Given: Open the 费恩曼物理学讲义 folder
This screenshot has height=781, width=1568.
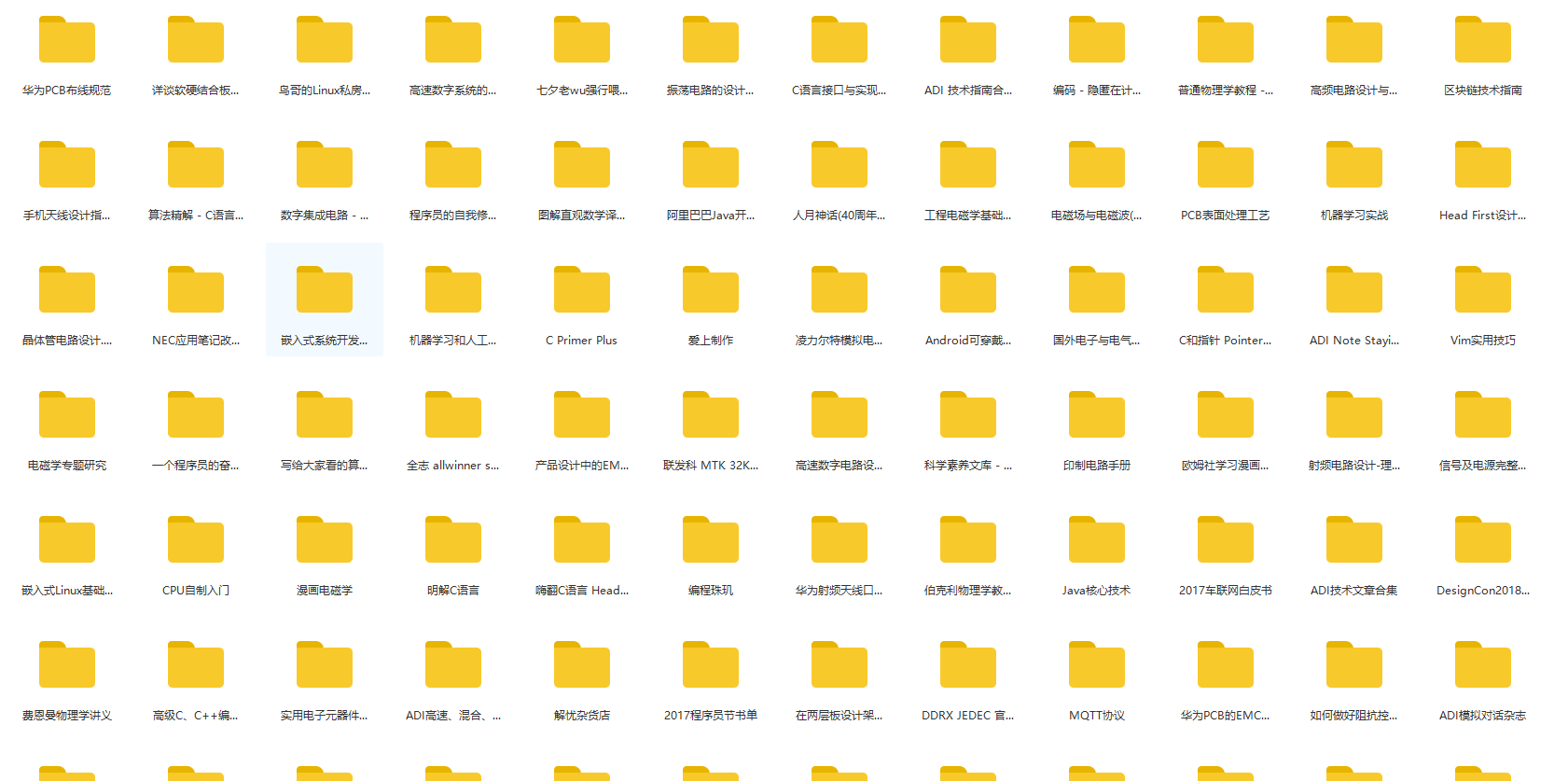Looking at the screenshot, I should tap(67, 667).
